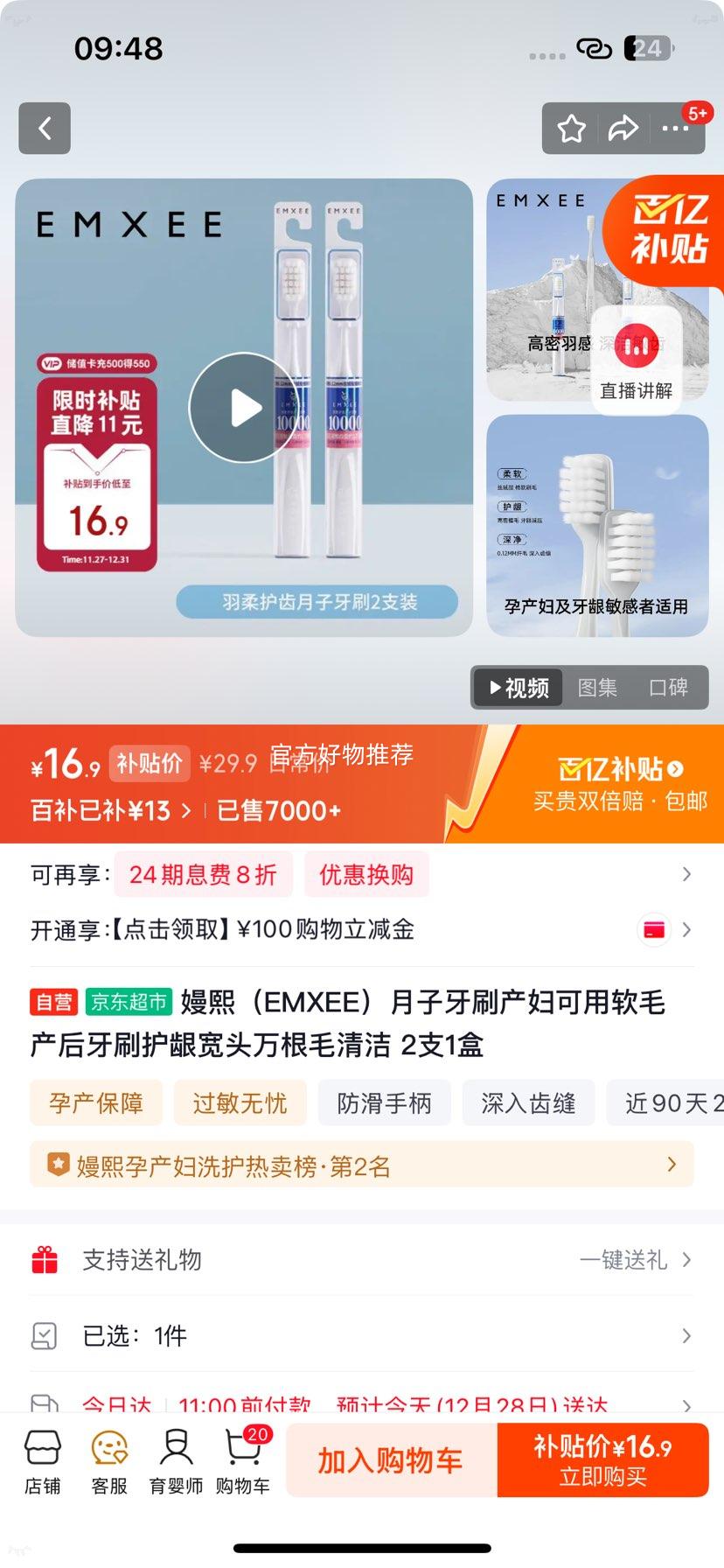Tap 立即购买 to buy now
This screenshot has height=1568, width=724.
click(603, 1459)
